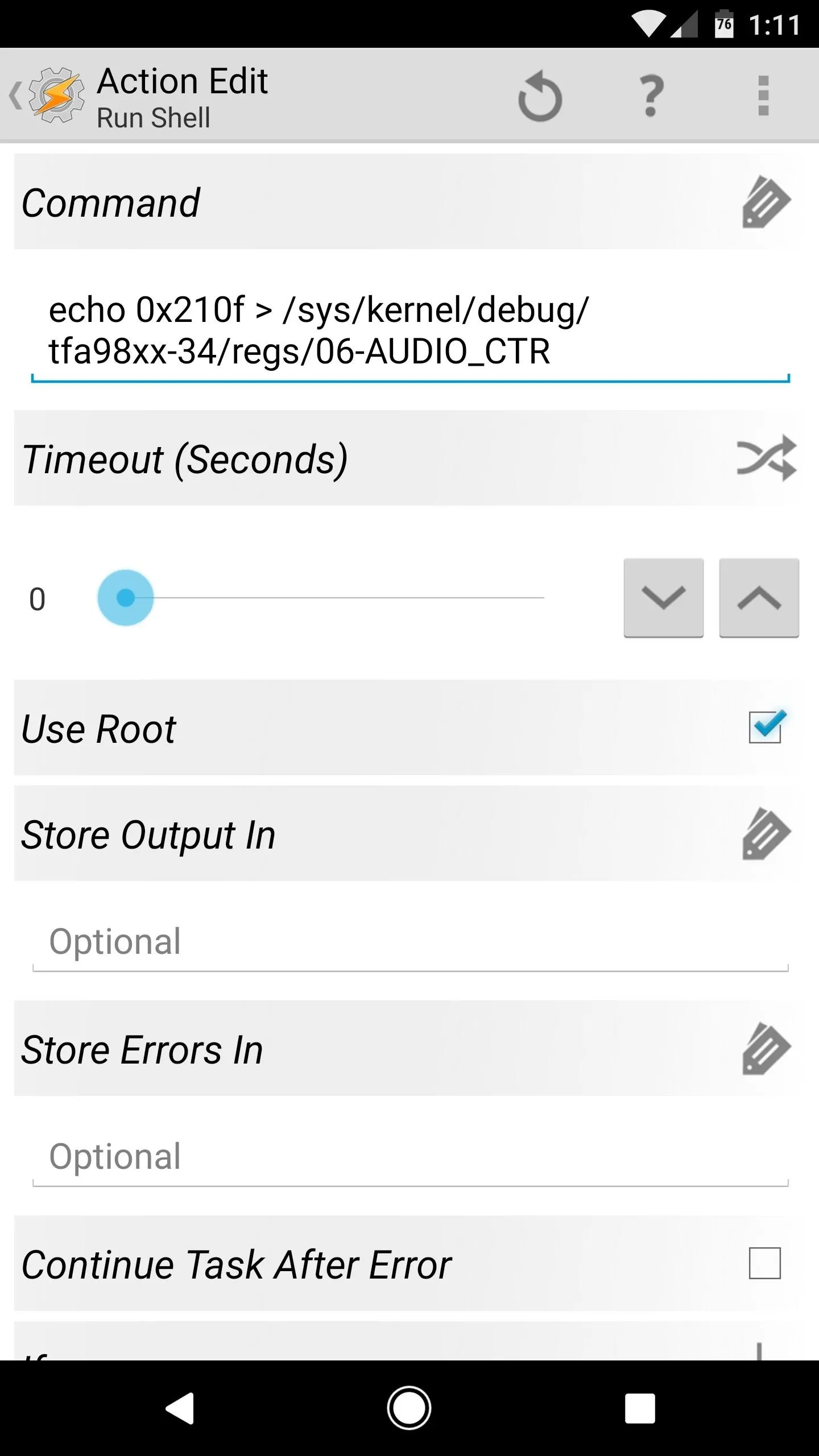Viewport: 819px width, 1456px height.
Task: Decrease timeout with the down arrow
Action: click(x=663, y=598)
